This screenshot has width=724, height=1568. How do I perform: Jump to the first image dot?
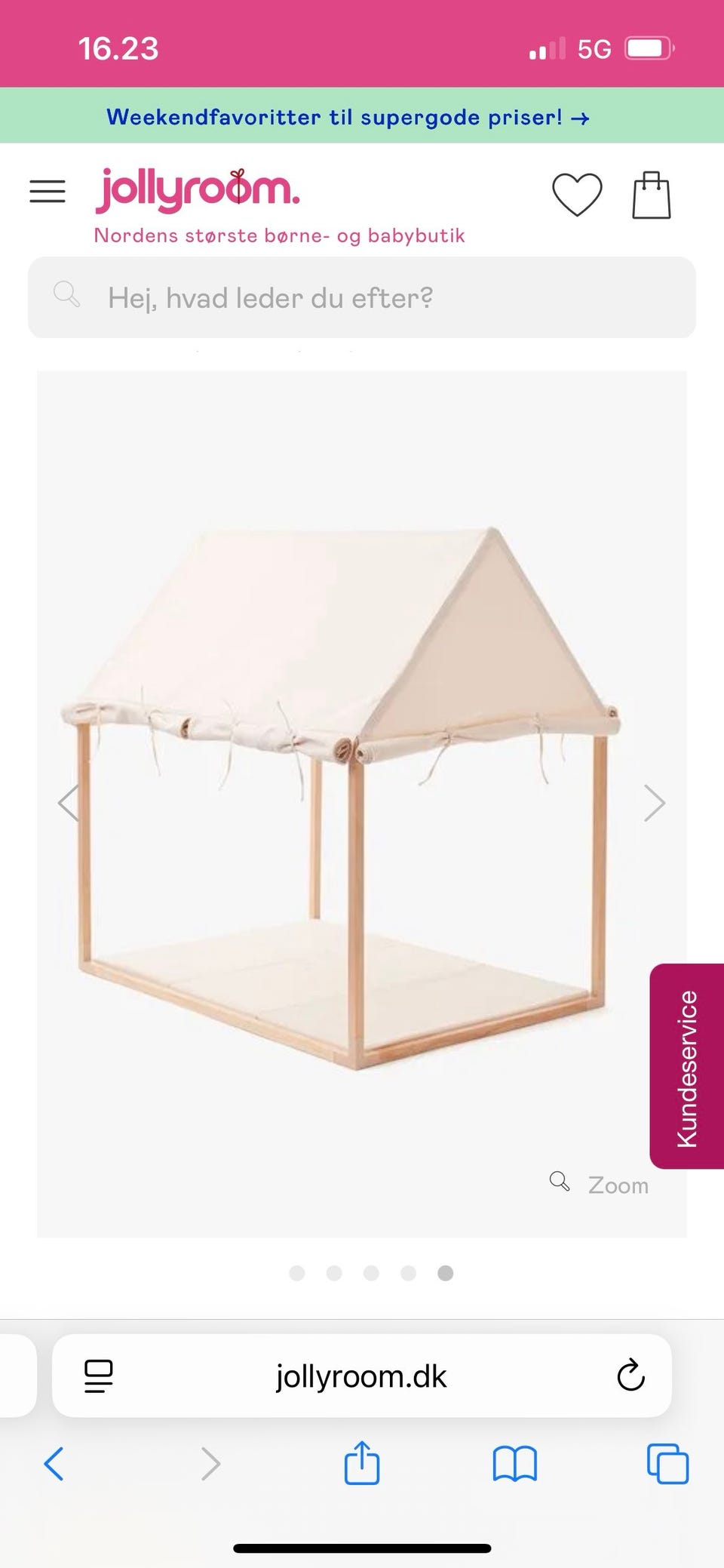pyautogui.click(x=297, y=1273)
